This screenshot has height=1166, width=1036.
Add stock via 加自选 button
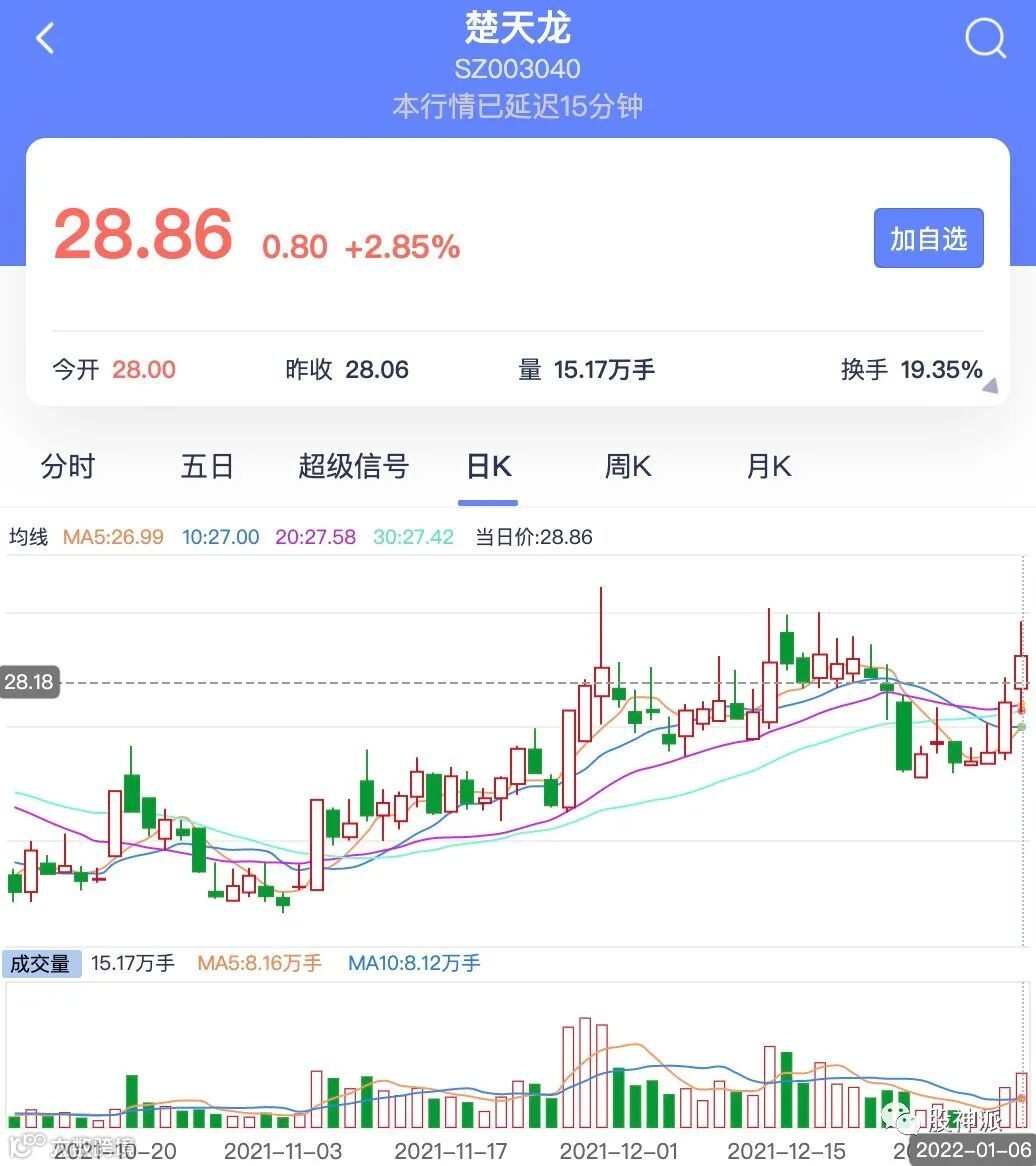pos(928,239)
